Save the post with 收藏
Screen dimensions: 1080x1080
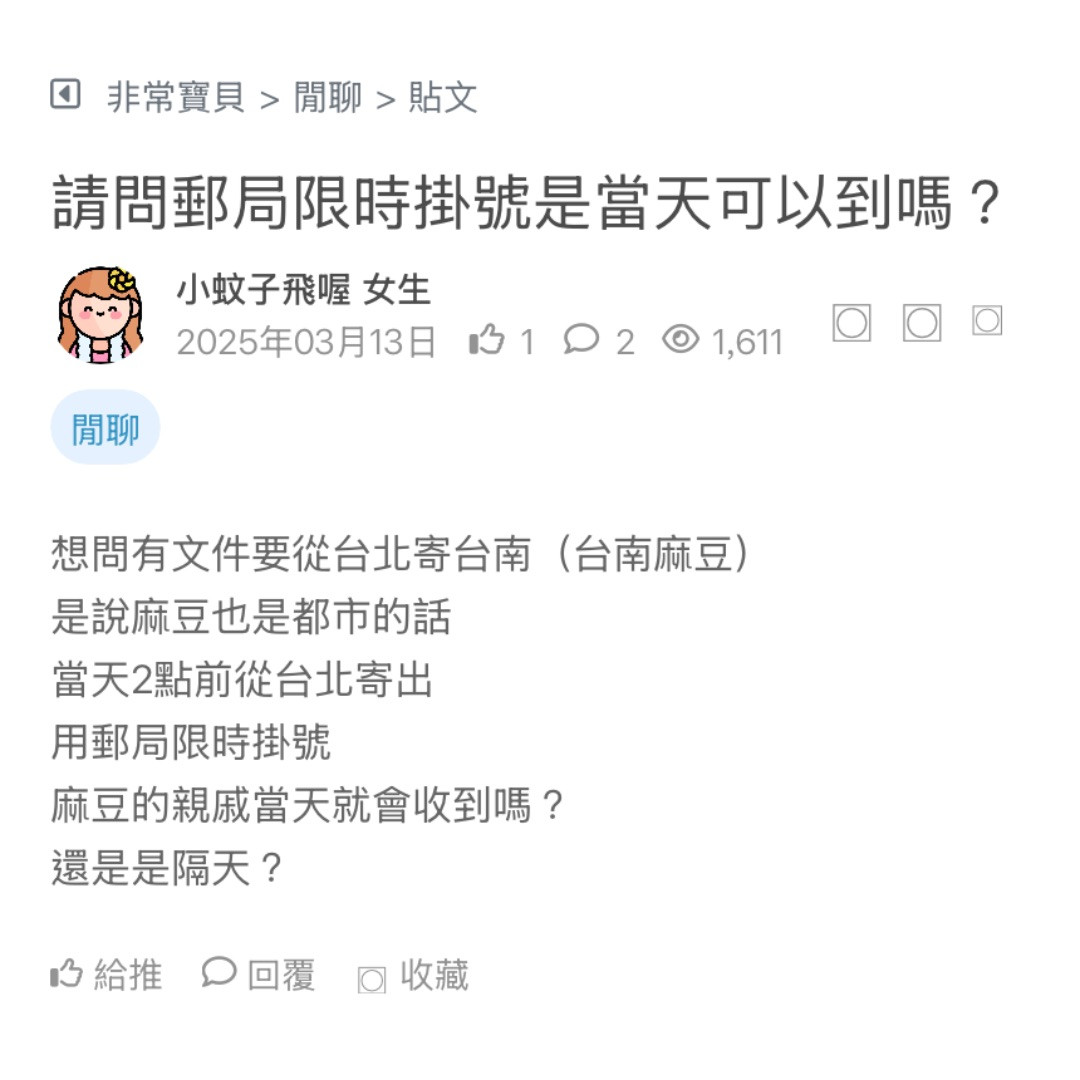click(413, 975)
